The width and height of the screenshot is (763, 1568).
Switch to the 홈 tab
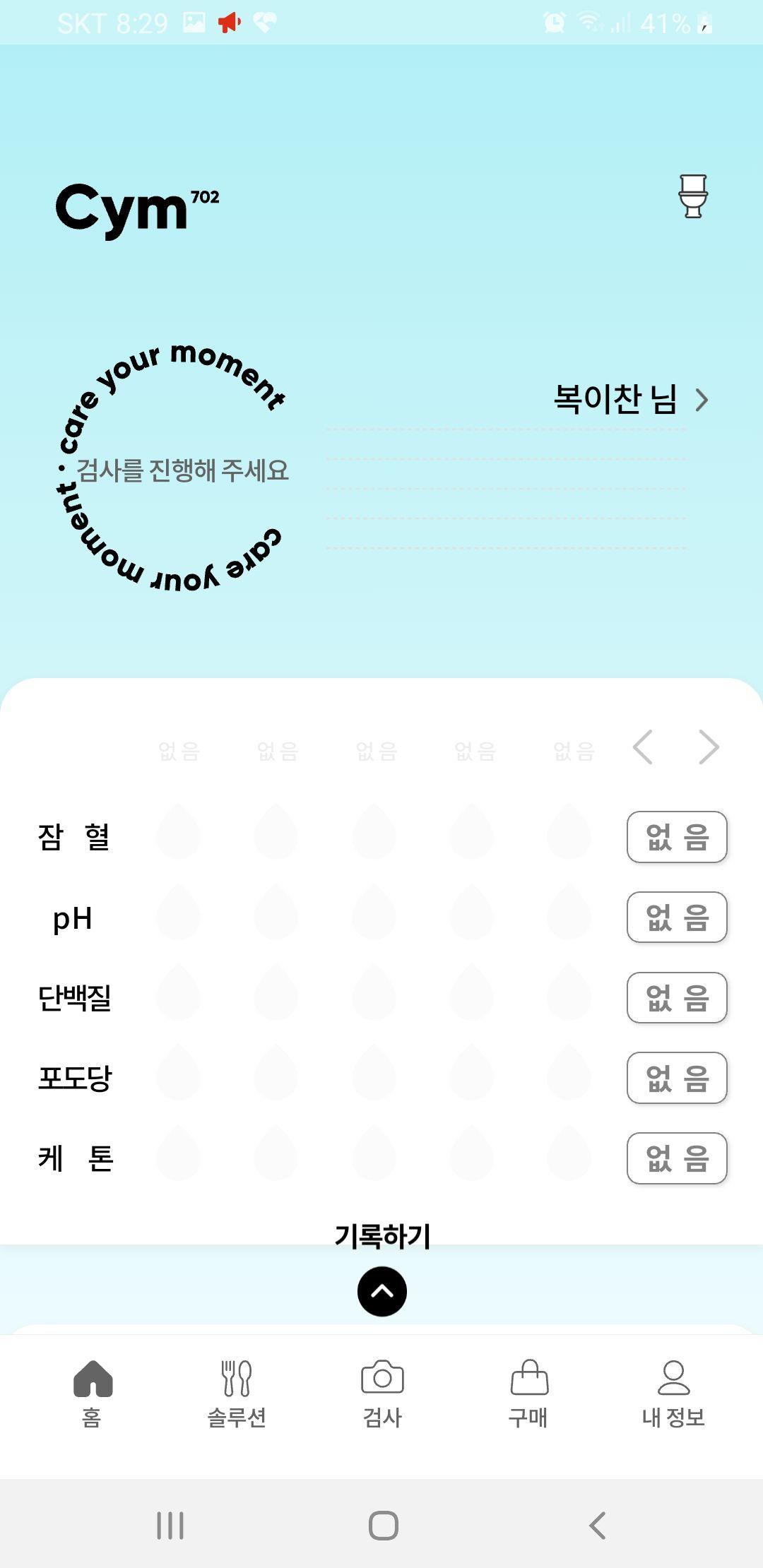click(93, 1393)
